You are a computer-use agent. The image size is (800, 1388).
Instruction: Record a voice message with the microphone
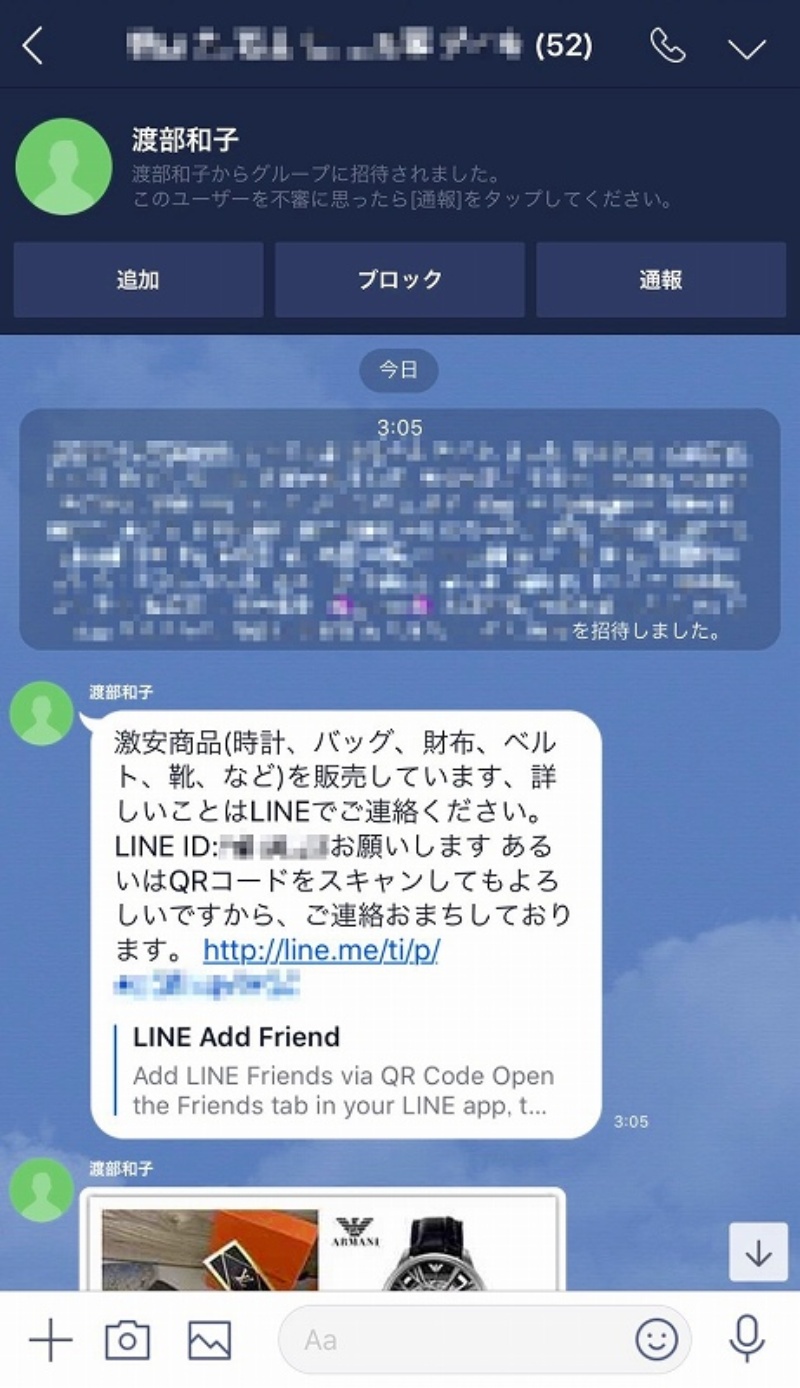tap(746, 1339)
